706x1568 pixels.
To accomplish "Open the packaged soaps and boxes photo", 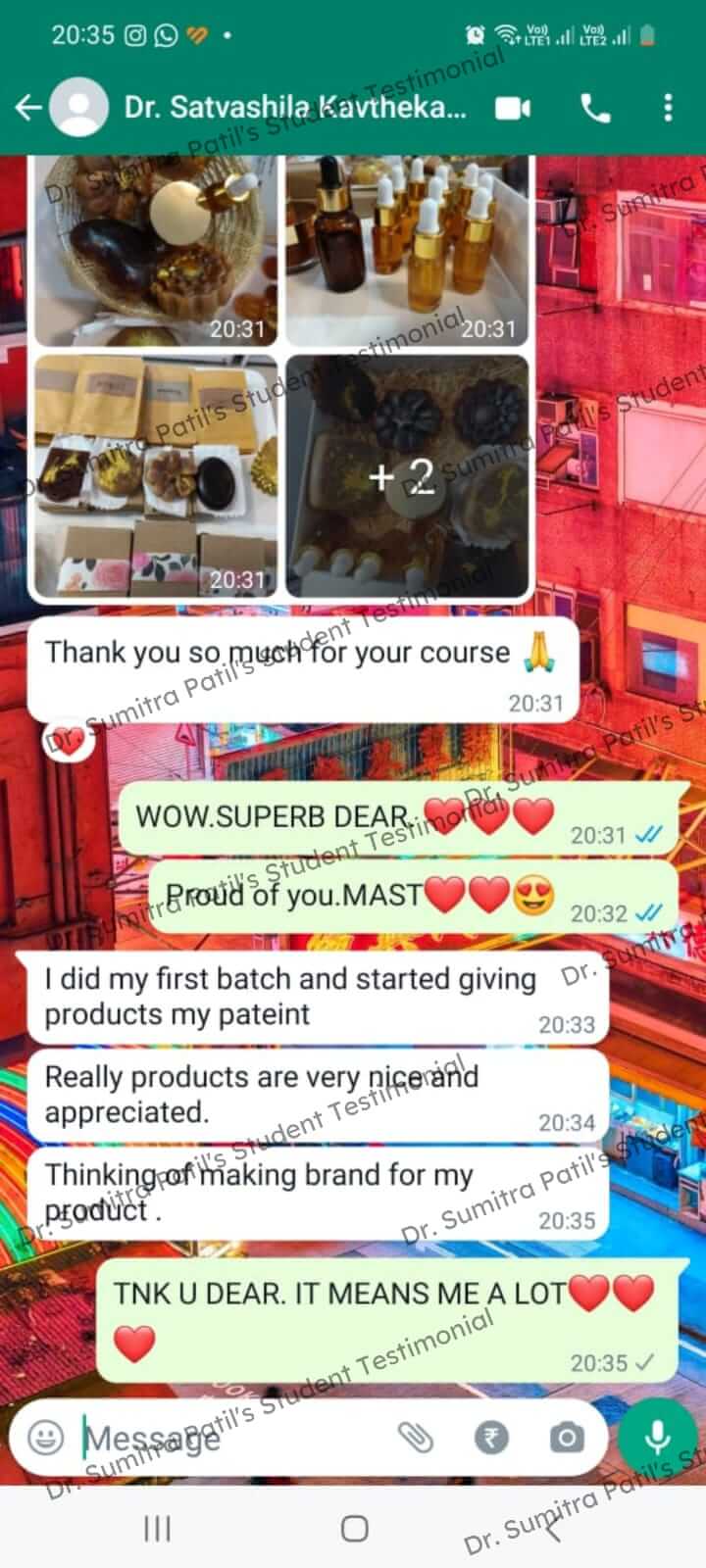I will [156, 475].
